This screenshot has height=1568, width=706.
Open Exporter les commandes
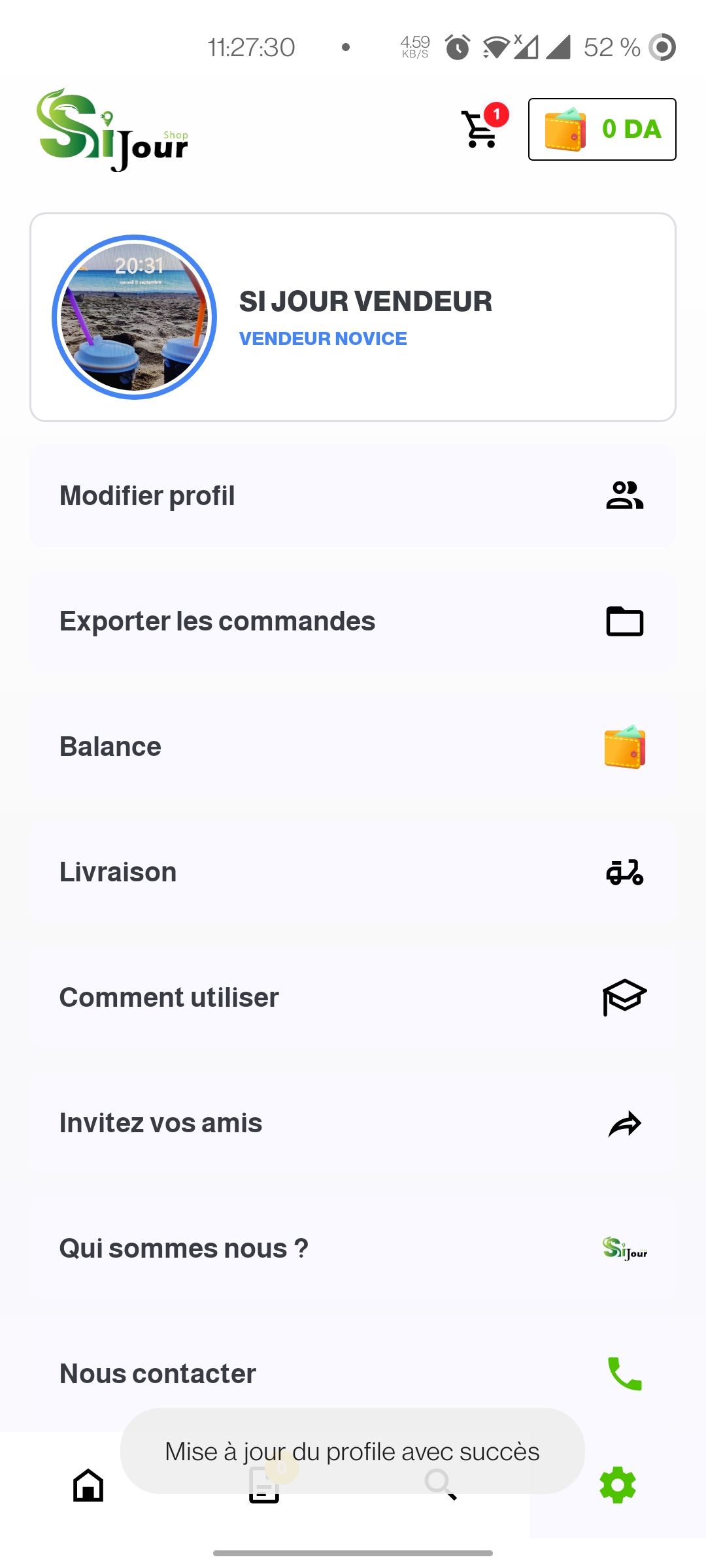click(353, 621)
